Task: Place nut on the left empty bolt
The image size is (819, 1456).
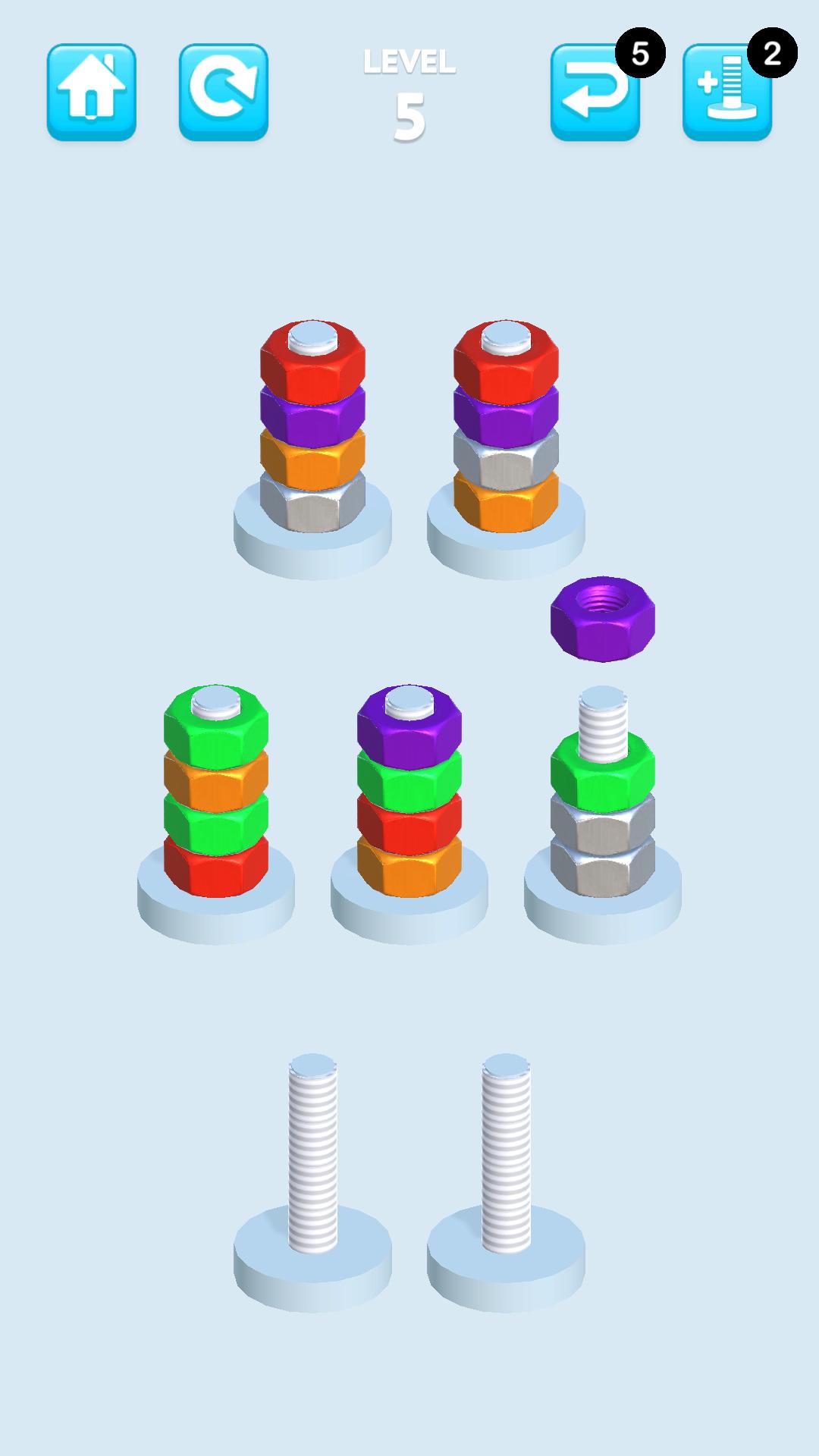Action: pyautogui.click(x=312, y=1182)
